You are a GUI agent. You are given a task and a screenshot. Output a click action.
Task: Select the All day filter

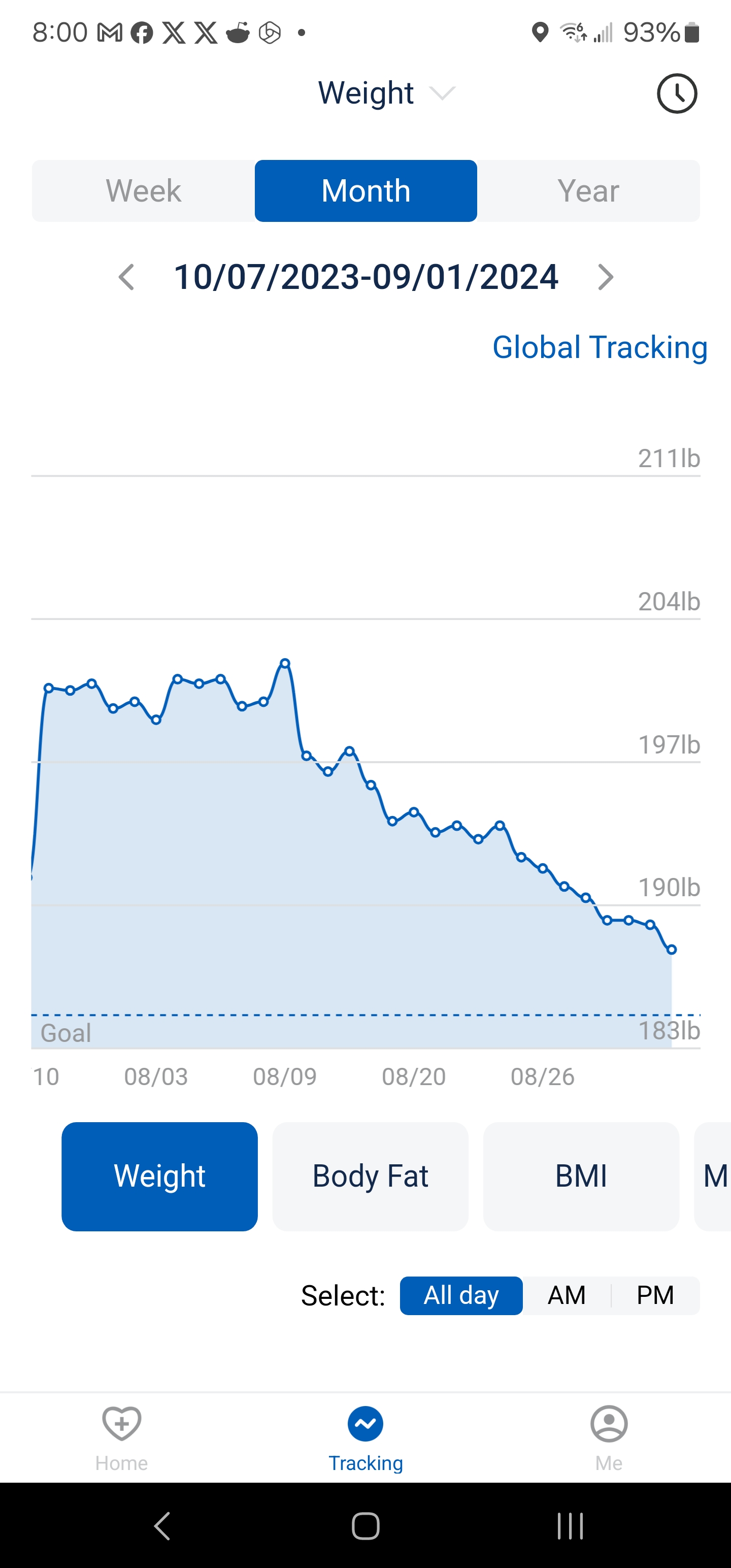461,1295
